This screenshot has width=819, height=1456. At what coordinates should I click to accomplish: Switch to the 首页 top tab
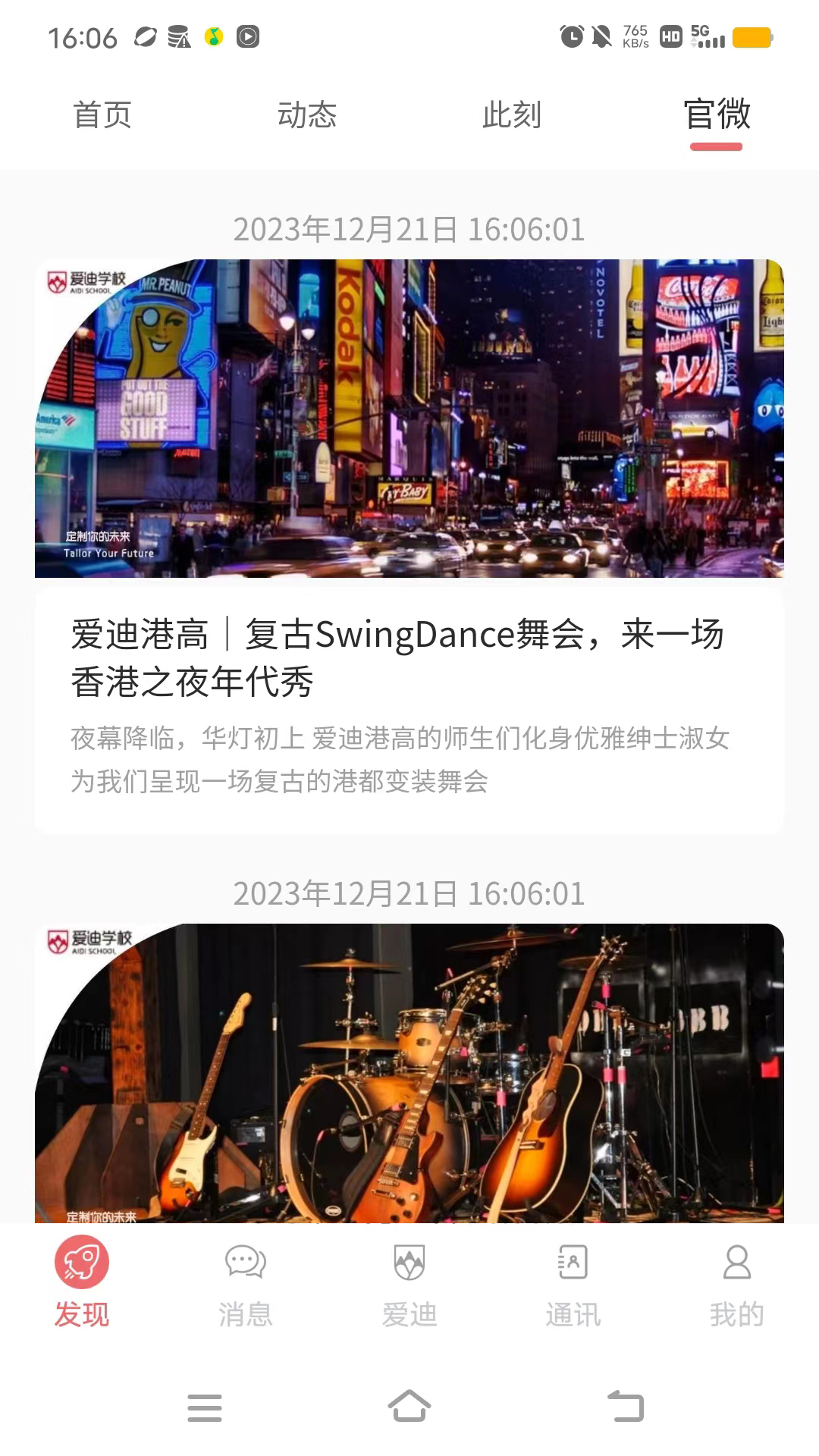102,115
